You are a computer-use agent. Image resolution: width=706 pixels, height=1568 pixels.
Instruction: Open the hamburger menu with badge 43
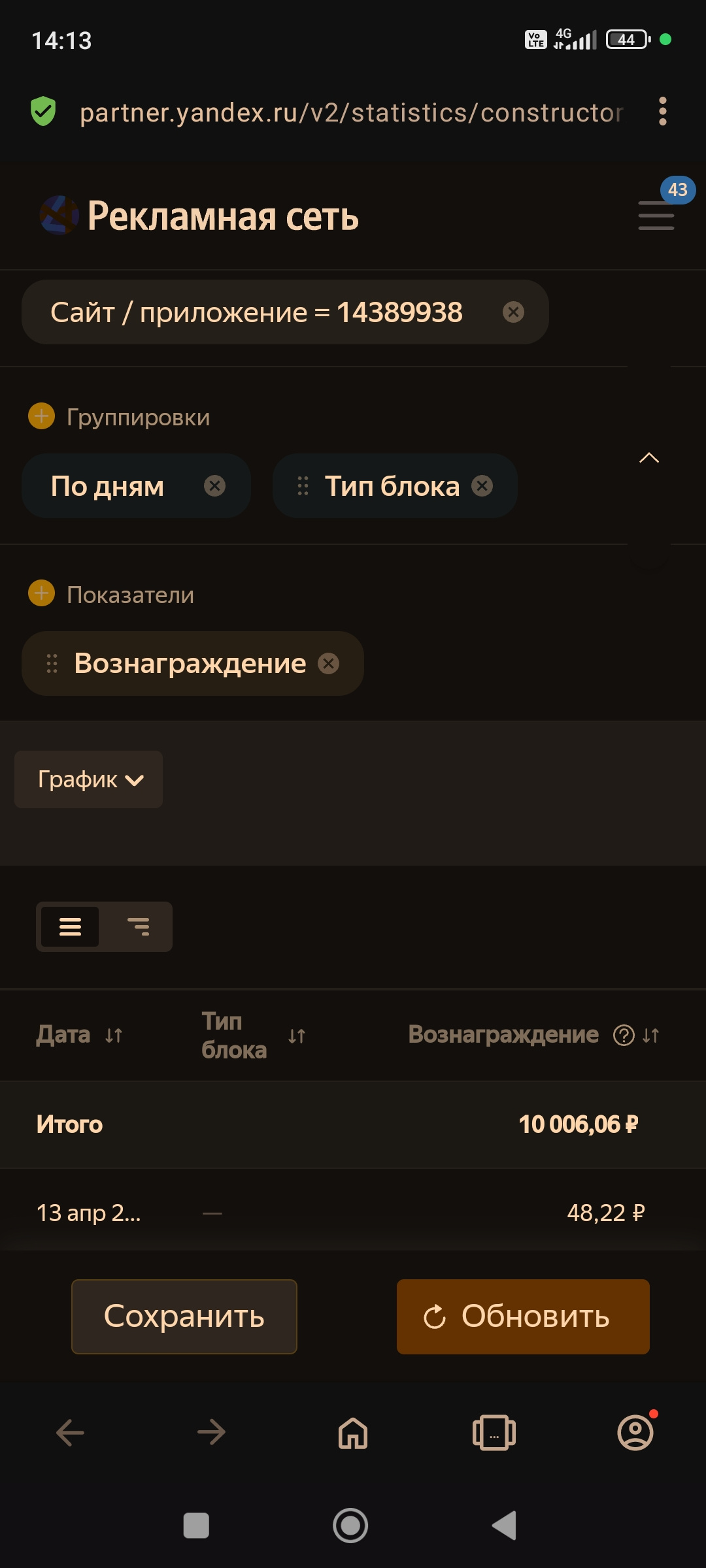click(656, 216)
